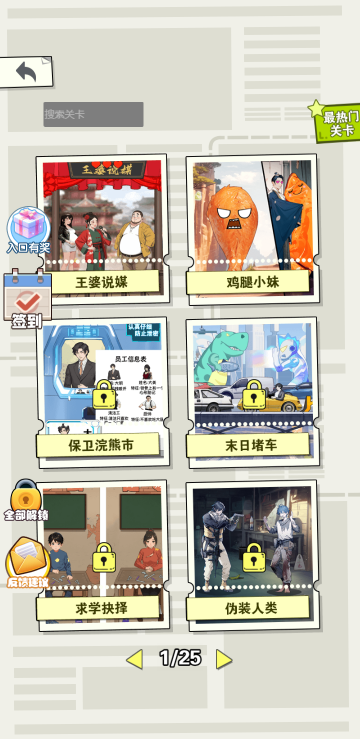This screenshot has height=739, width=360.
Task: Tap 全部解锁 to unlock all levels
Action: (x=26, y=500)
